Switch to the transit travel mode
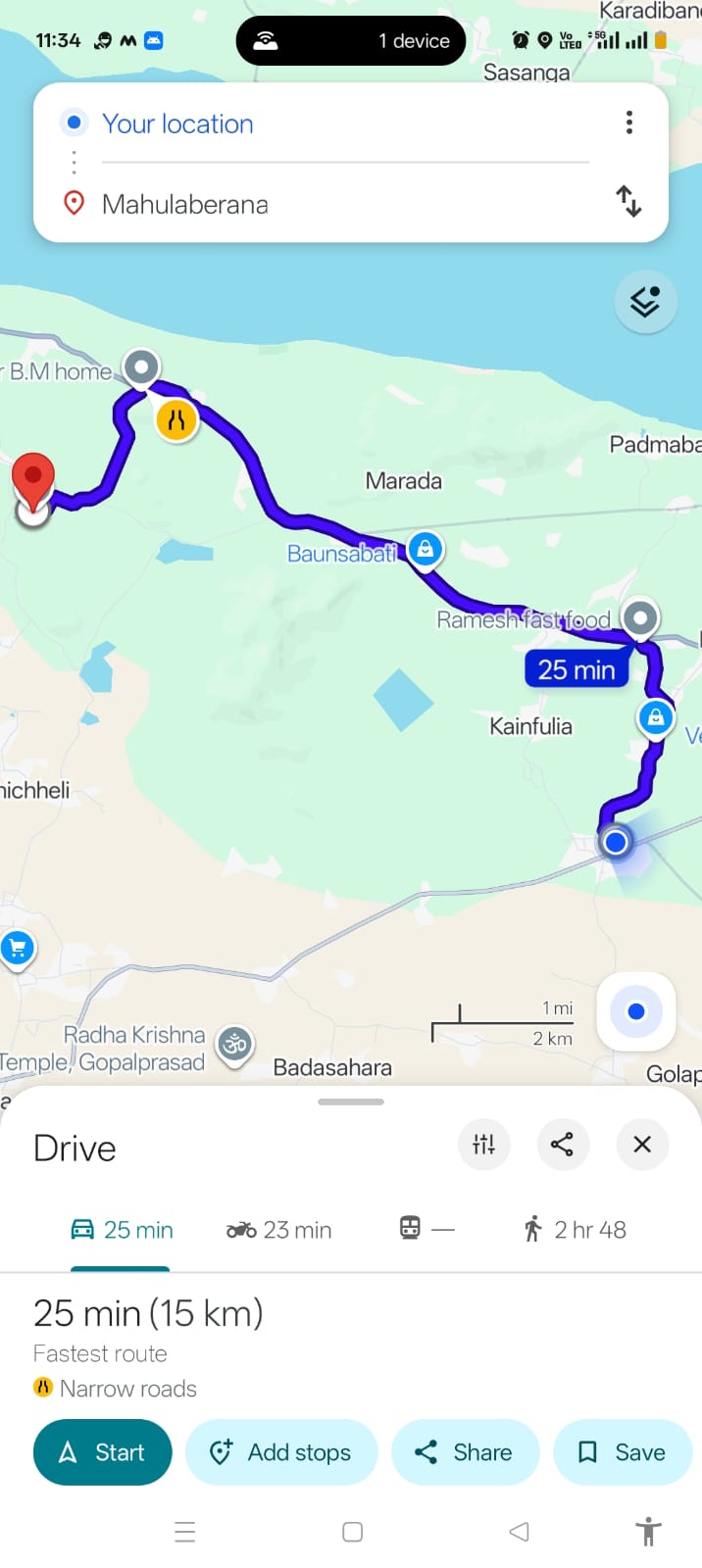The image size is (702, 1568). pos(426,1229)
